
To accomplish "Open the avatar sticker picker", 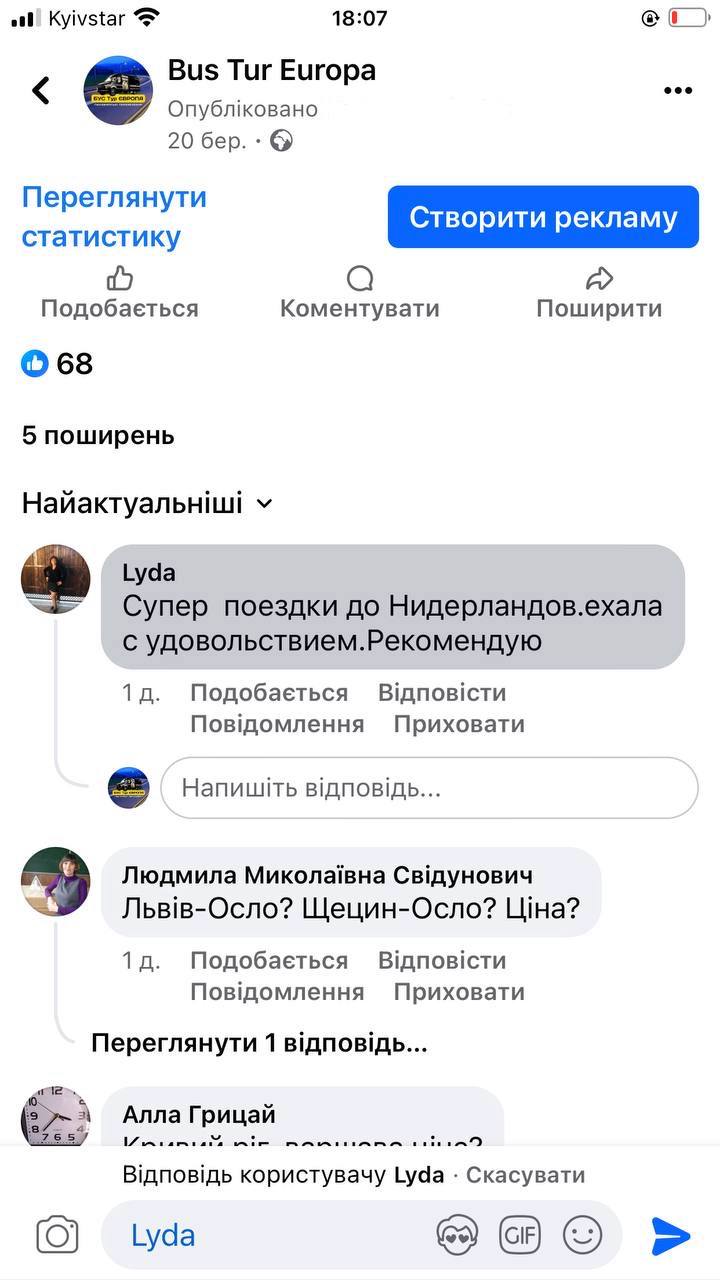I will [x=457, y=1236].
